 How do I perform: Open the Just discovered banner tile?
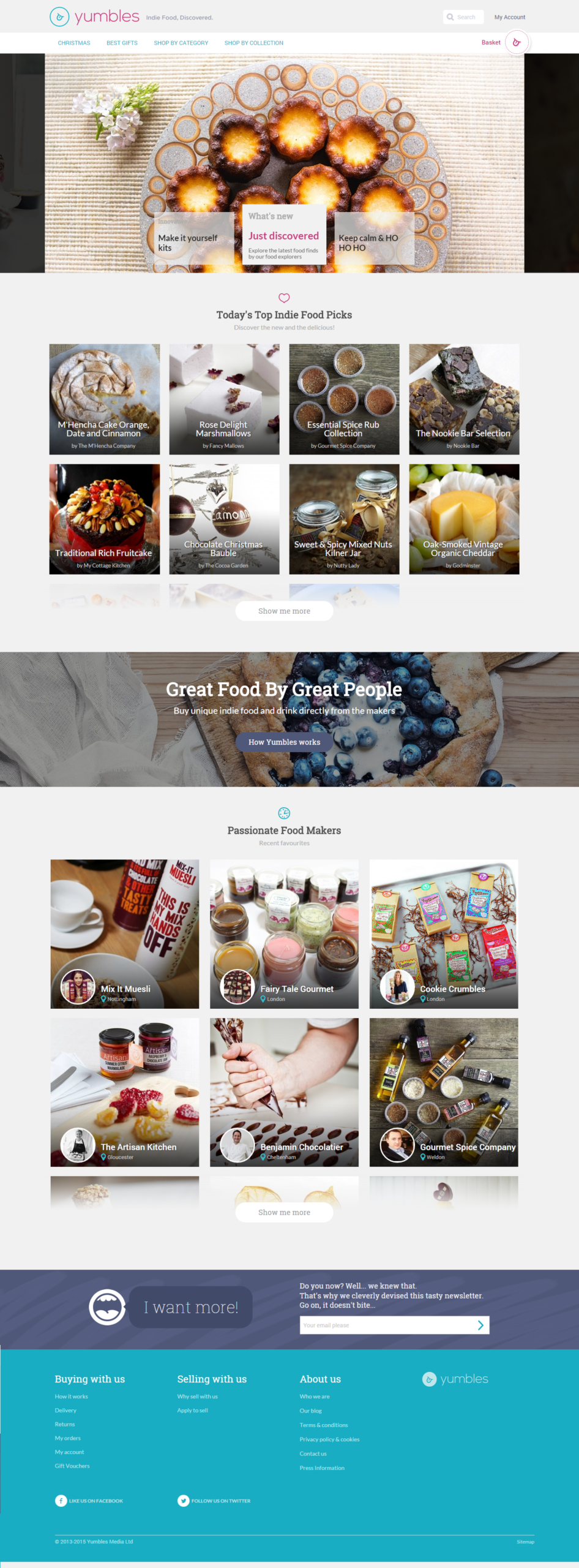click(x=284, y=236)
